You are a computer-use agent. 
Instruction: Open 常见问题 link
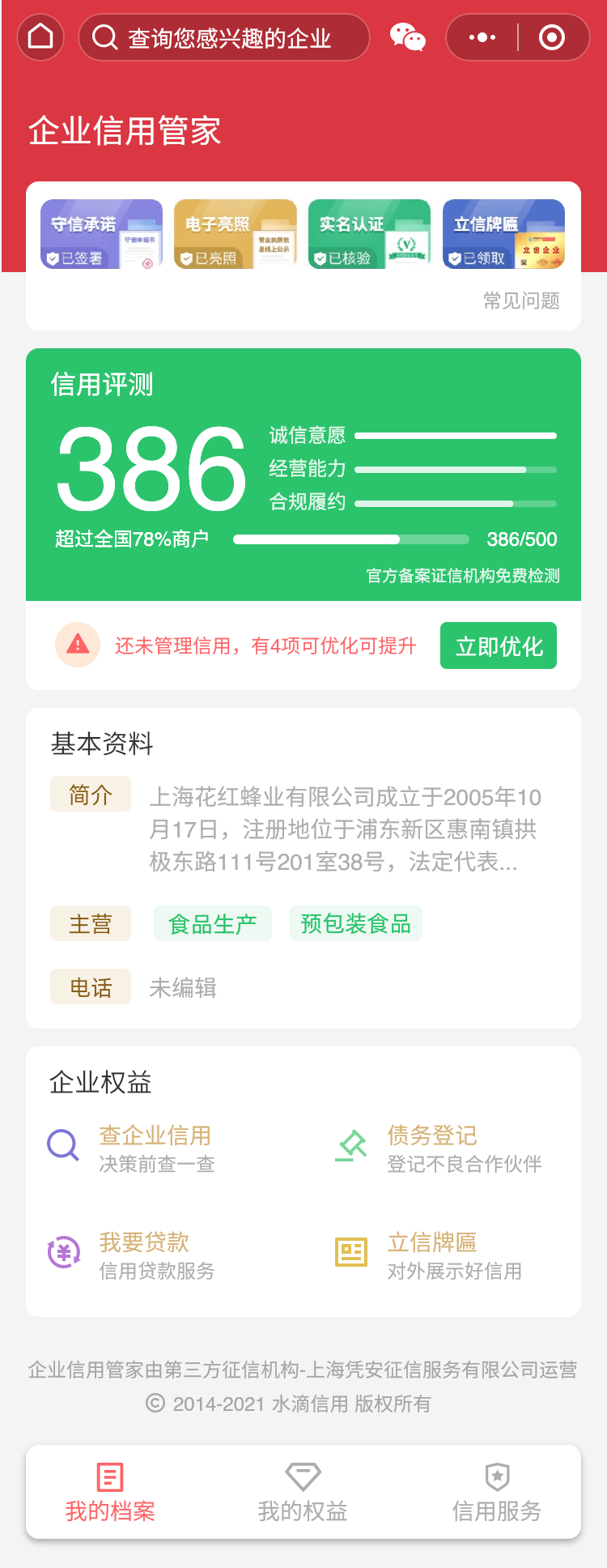click(x=521, y=301)
